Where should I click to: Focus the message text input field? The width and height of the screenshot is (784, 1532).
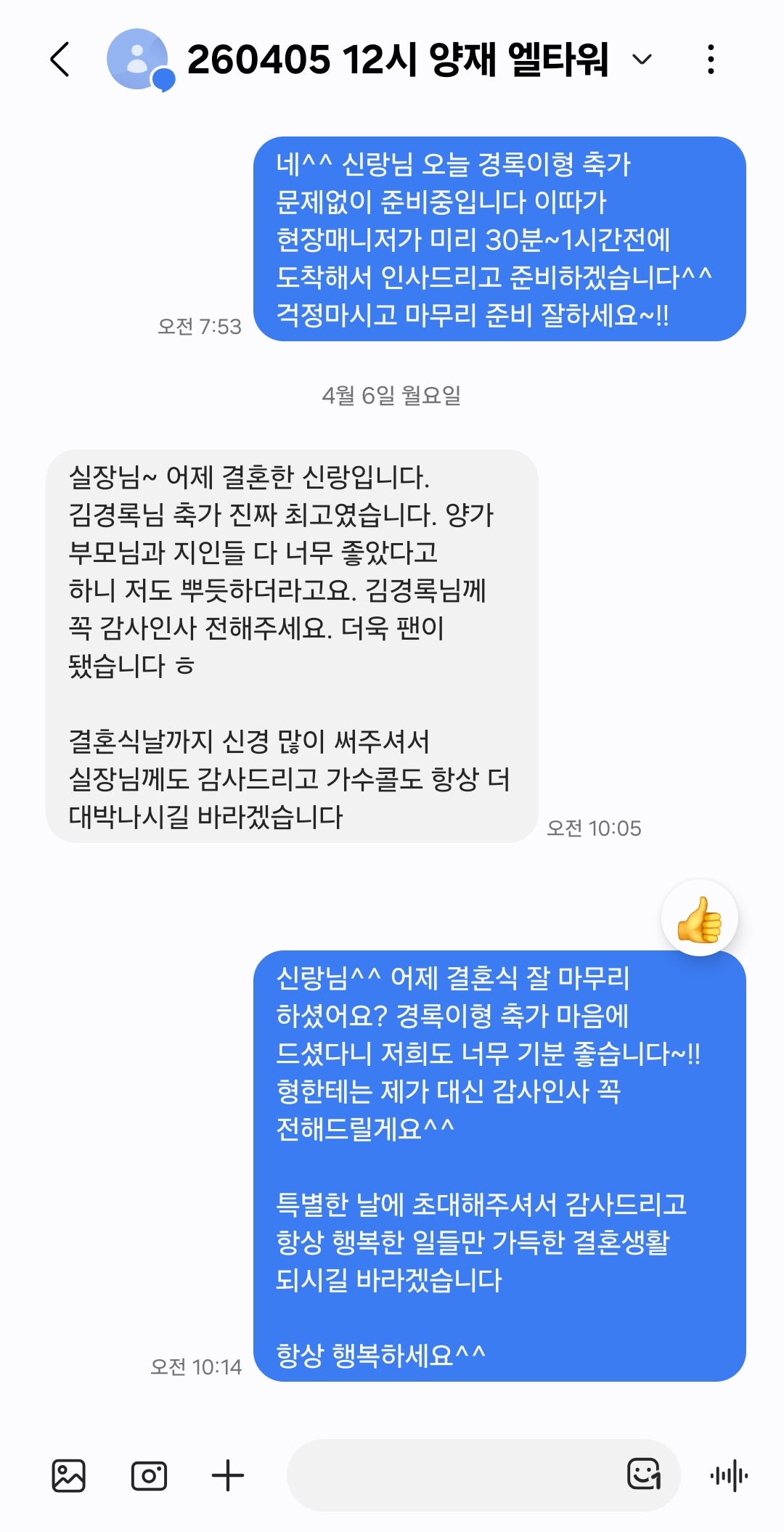click(450, 1475)
